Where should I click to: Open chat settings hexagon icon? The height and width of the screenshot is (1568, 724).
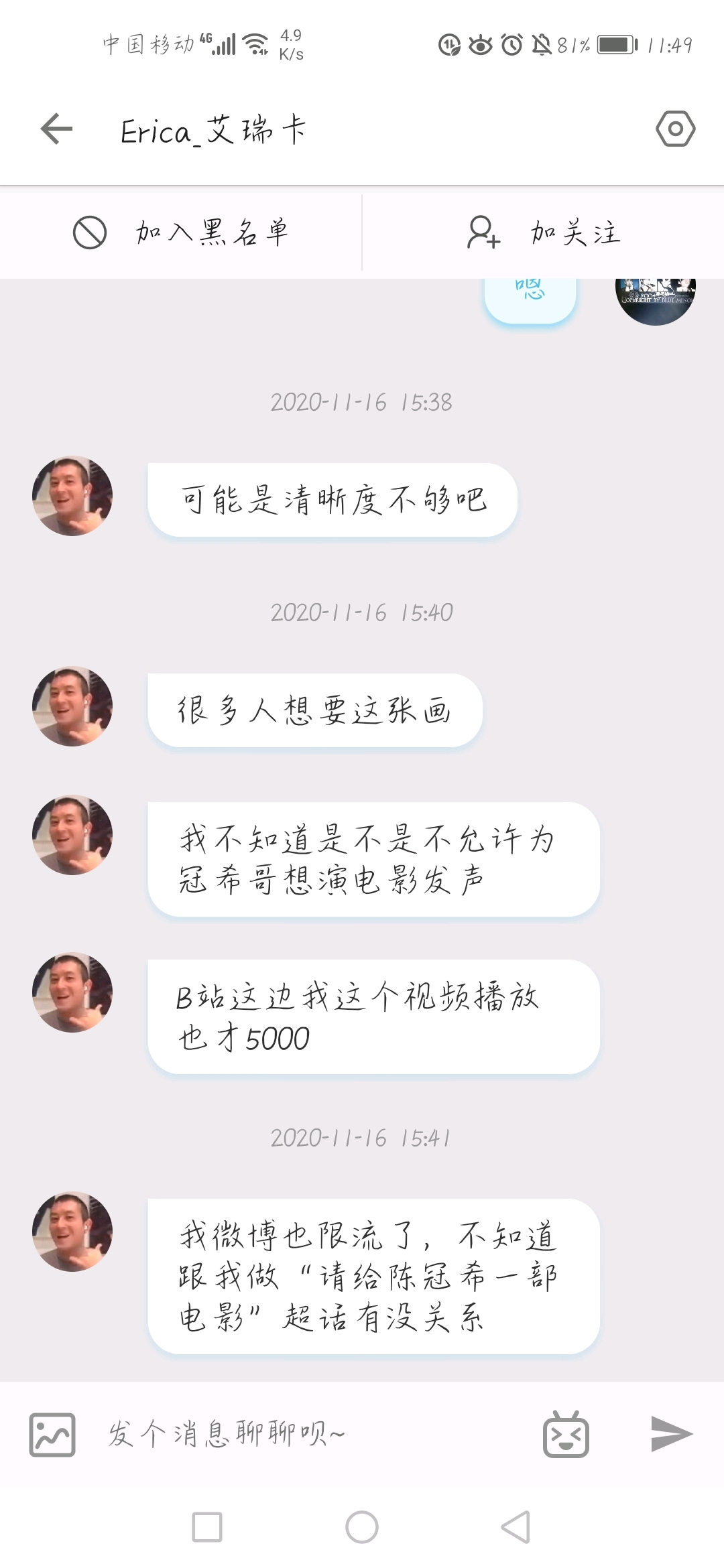click(675, 129)
